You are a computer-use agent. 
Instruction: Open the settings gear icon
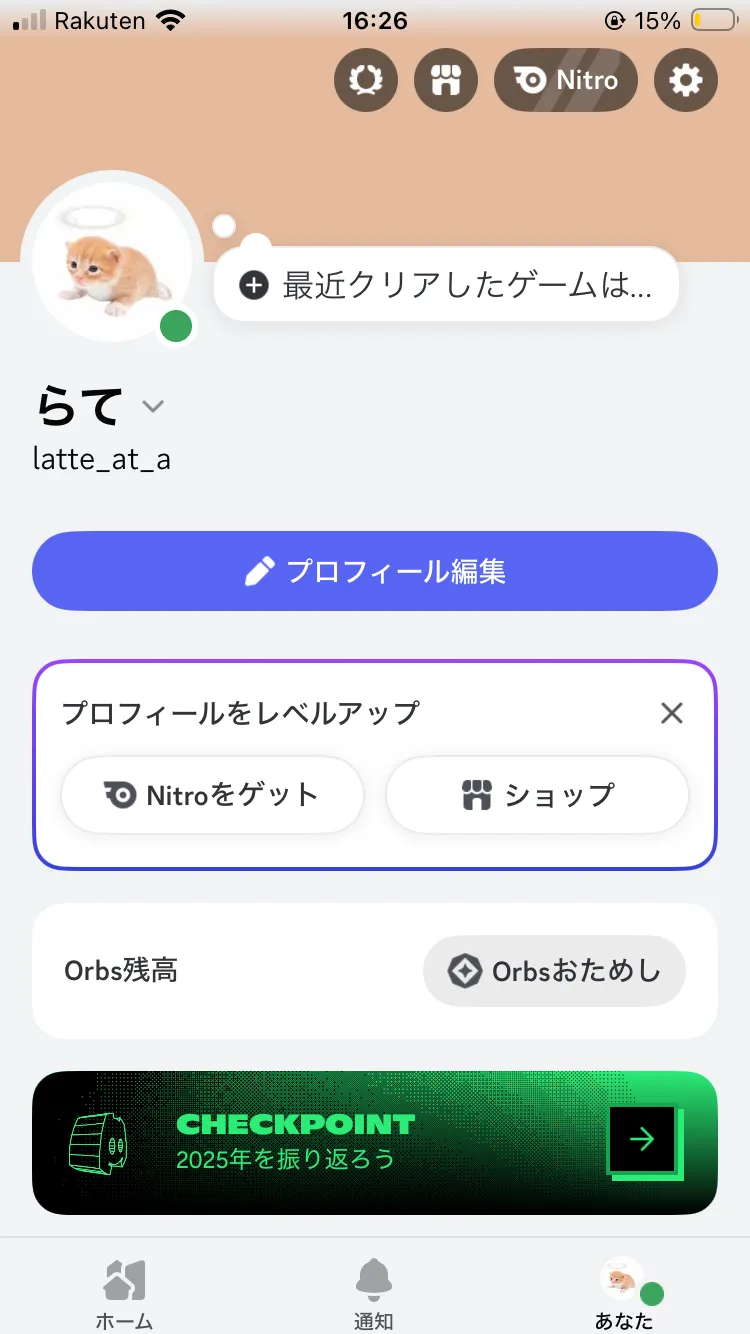pos(685,80)
